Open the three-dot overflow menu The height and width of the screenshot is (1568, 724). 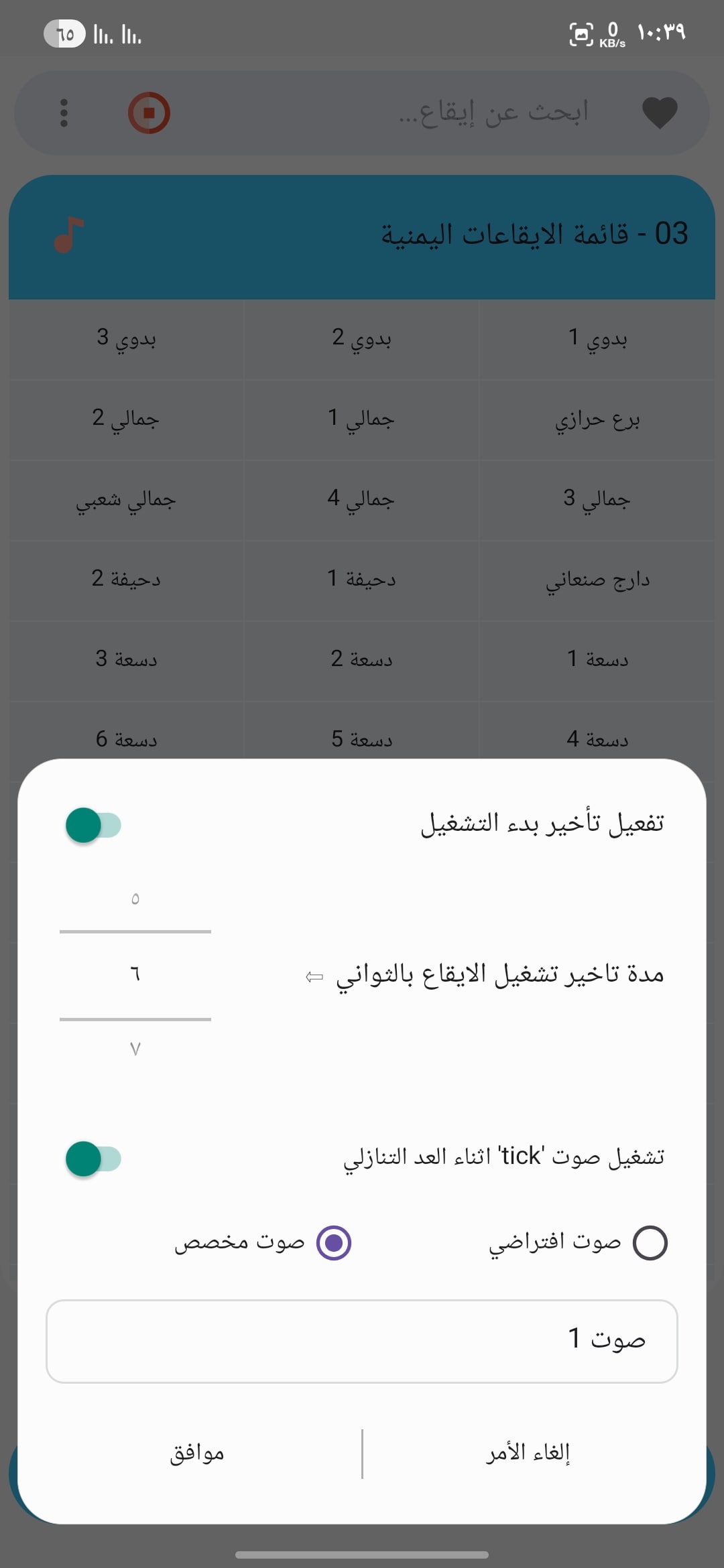[64, 113]
